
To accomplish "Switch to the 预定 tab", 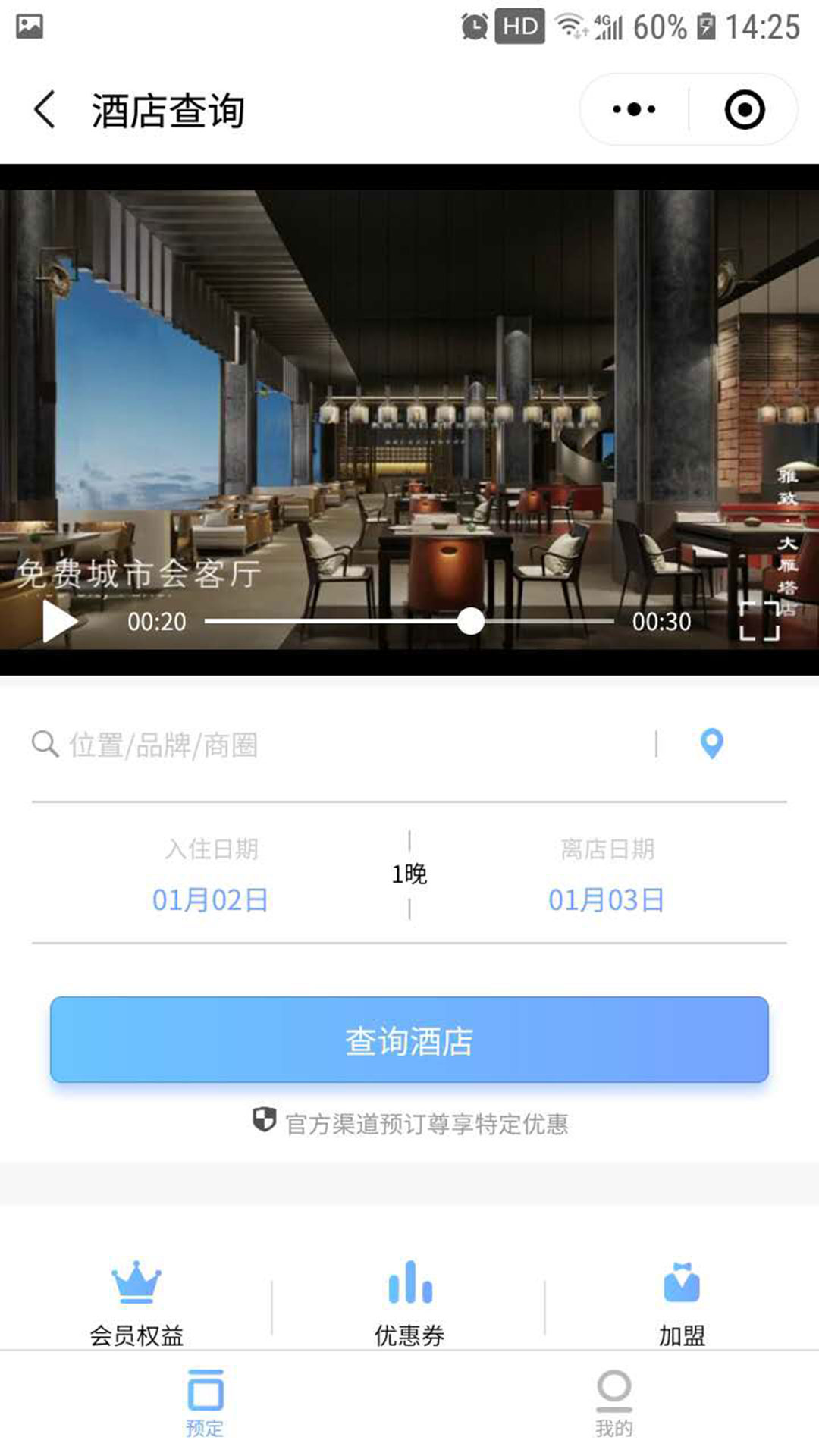I will pyautogui.click(x=205, y=1403).
